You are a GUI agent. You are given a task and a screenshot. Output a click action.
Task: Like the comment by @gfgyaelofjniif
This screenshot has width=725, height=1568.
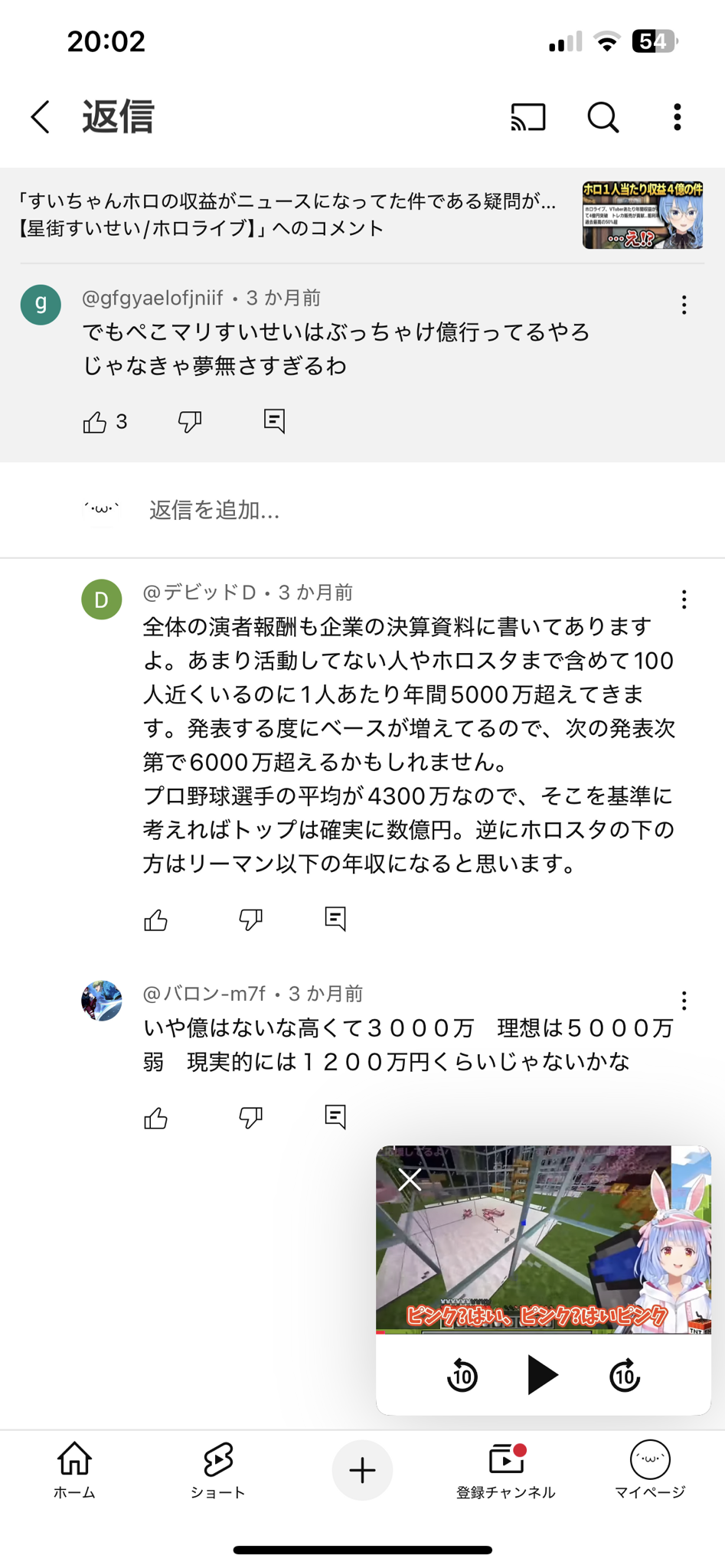[x=95, y=422]
